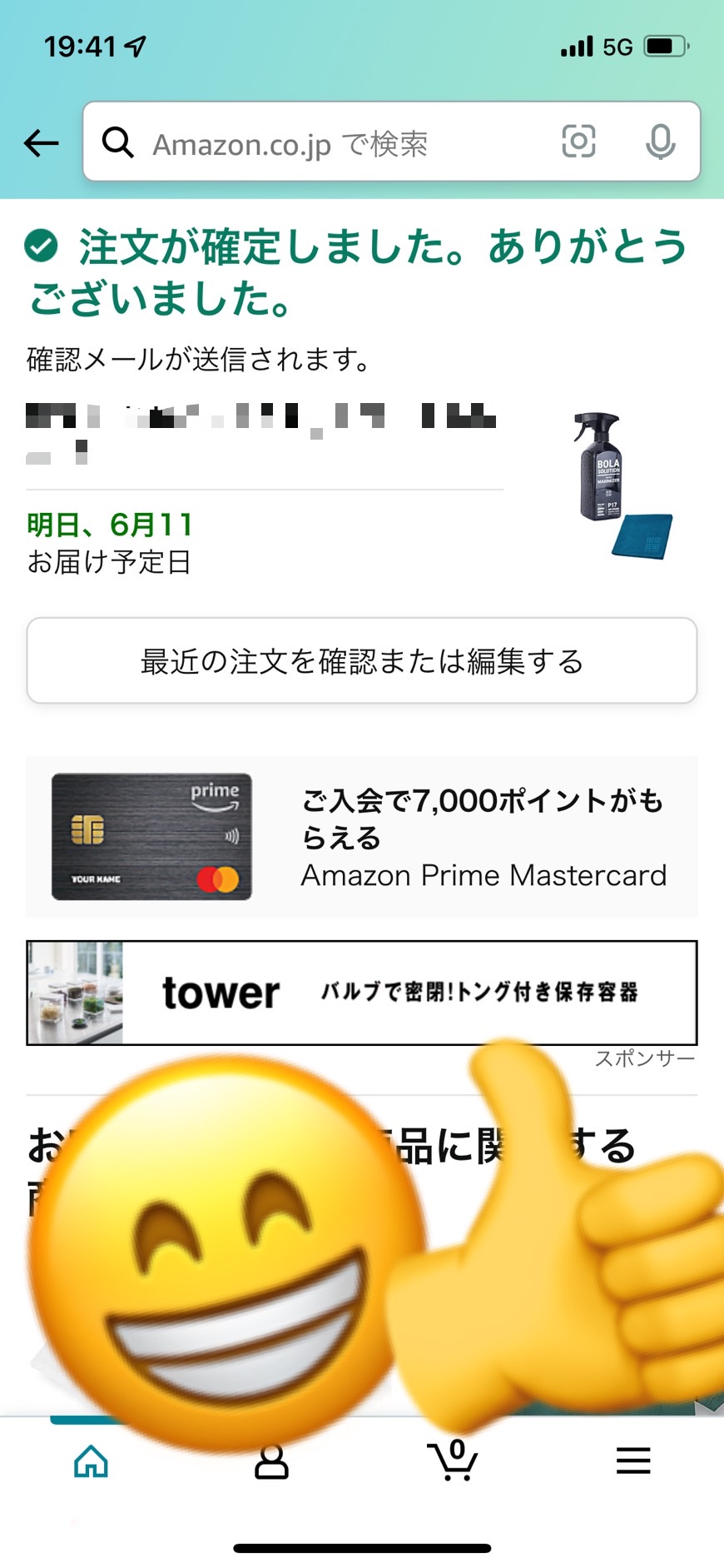Viewport: 724px width, 1568px height.
Task: Switch to the Home tab
Action: [91, 1461]
